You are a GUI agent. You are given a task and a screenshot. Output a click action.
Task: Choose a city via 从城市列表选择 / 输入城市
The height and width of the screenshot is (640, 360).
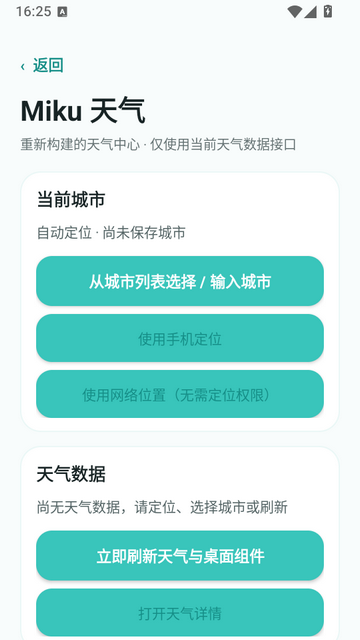tap(180, 281)
